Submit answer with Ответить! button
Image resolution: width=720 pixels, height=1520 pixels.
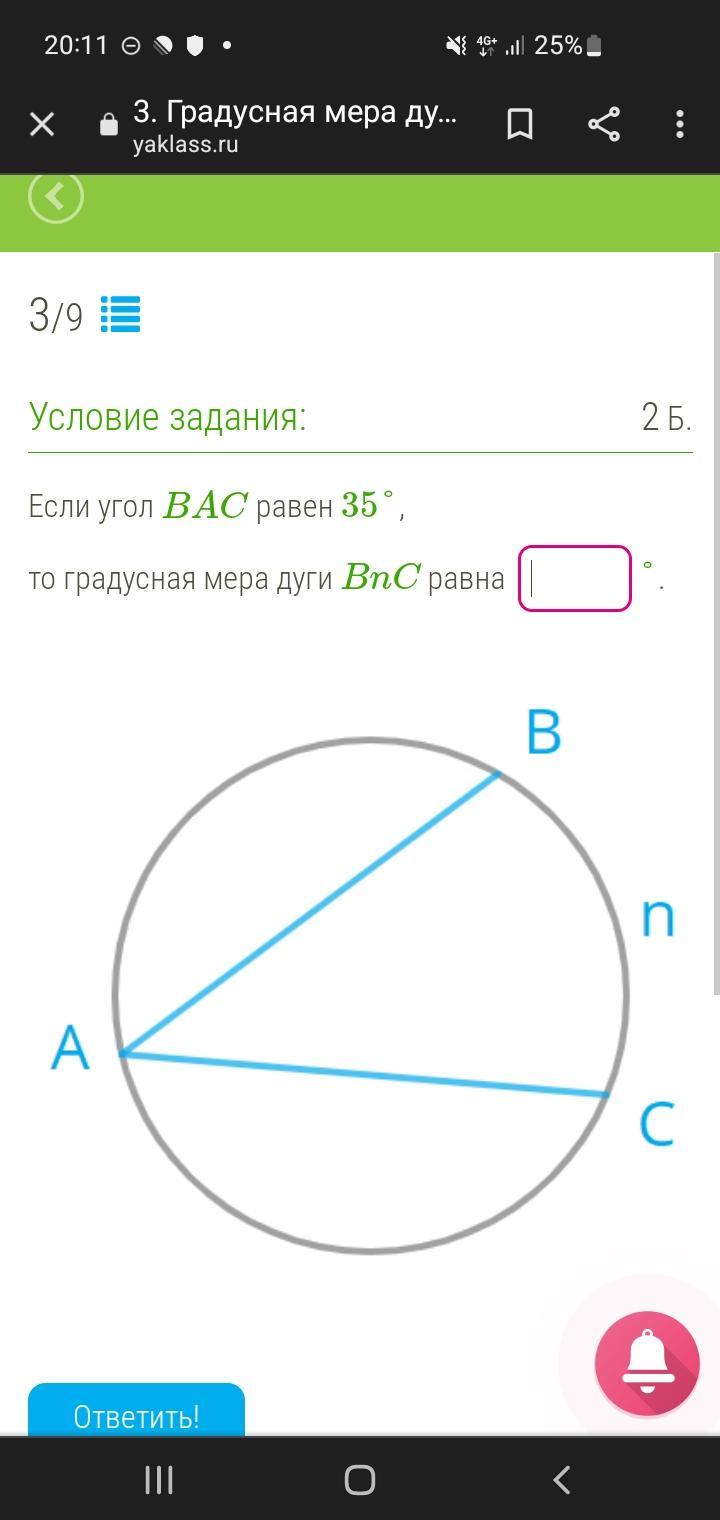tap(136, 1412)
